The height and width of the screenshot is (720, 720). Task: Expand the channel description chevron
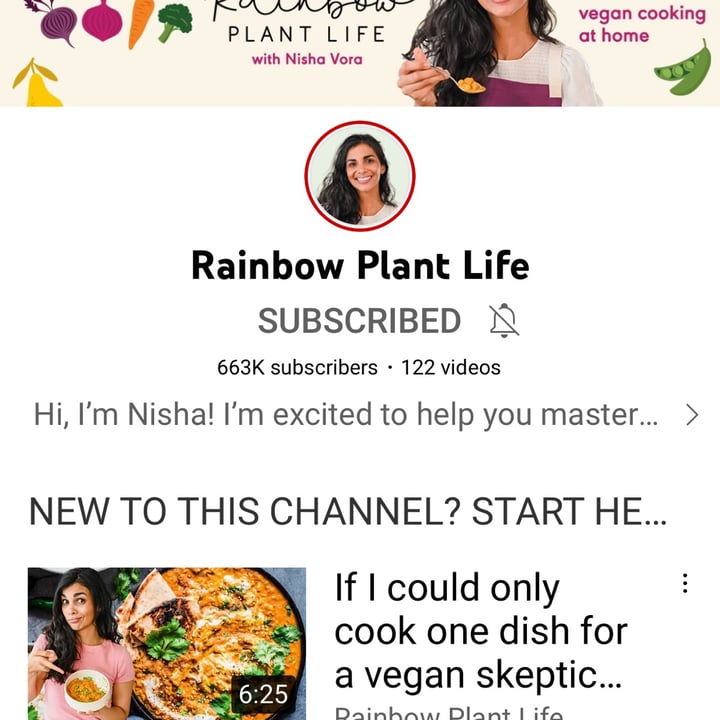(692, 415)
